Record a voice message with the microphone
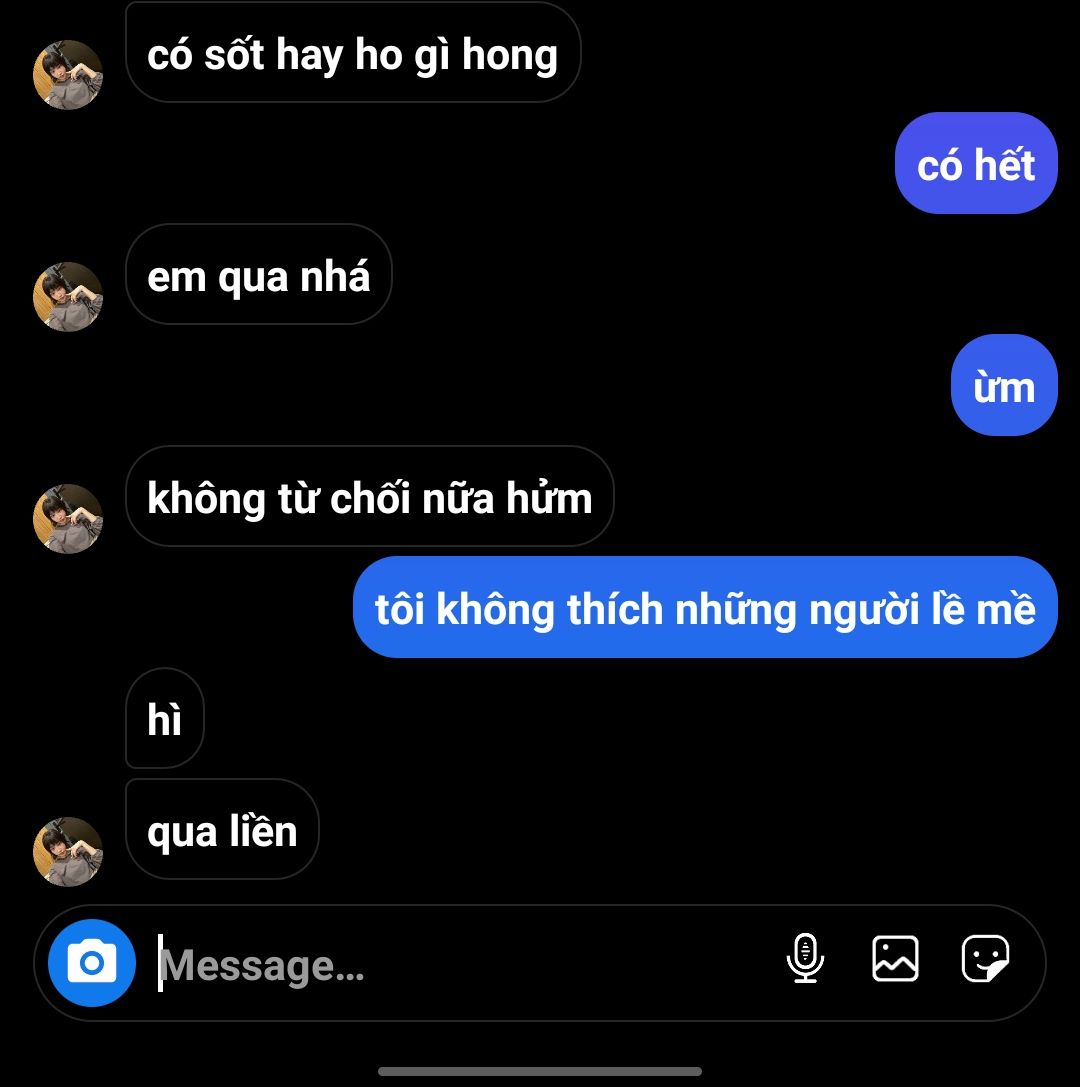The image size is (1080, 1087). [805, 959]
